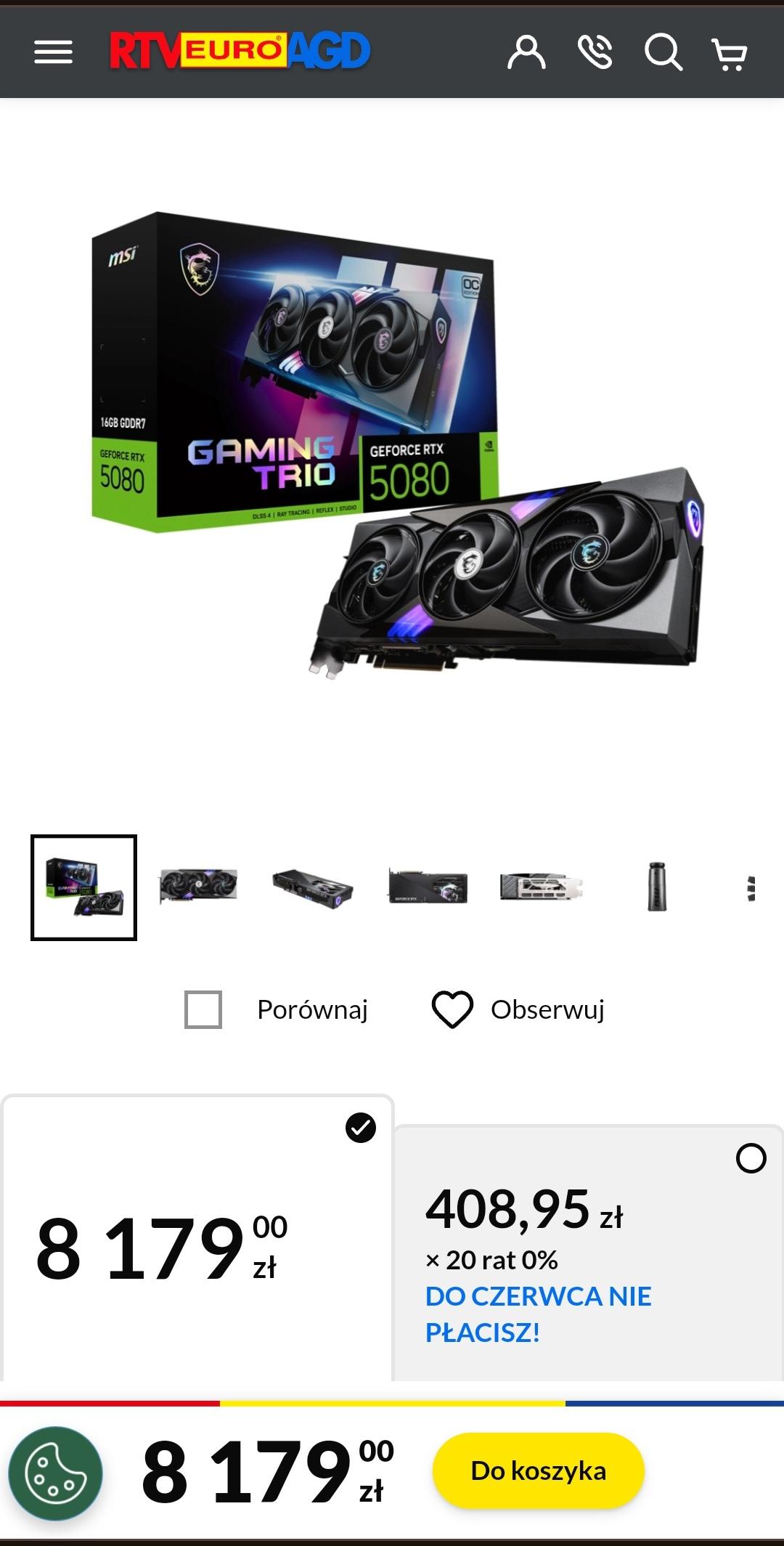The image size is (784, 1546).
Task: Open the search magnifier
Action: (x=663, y=52)
